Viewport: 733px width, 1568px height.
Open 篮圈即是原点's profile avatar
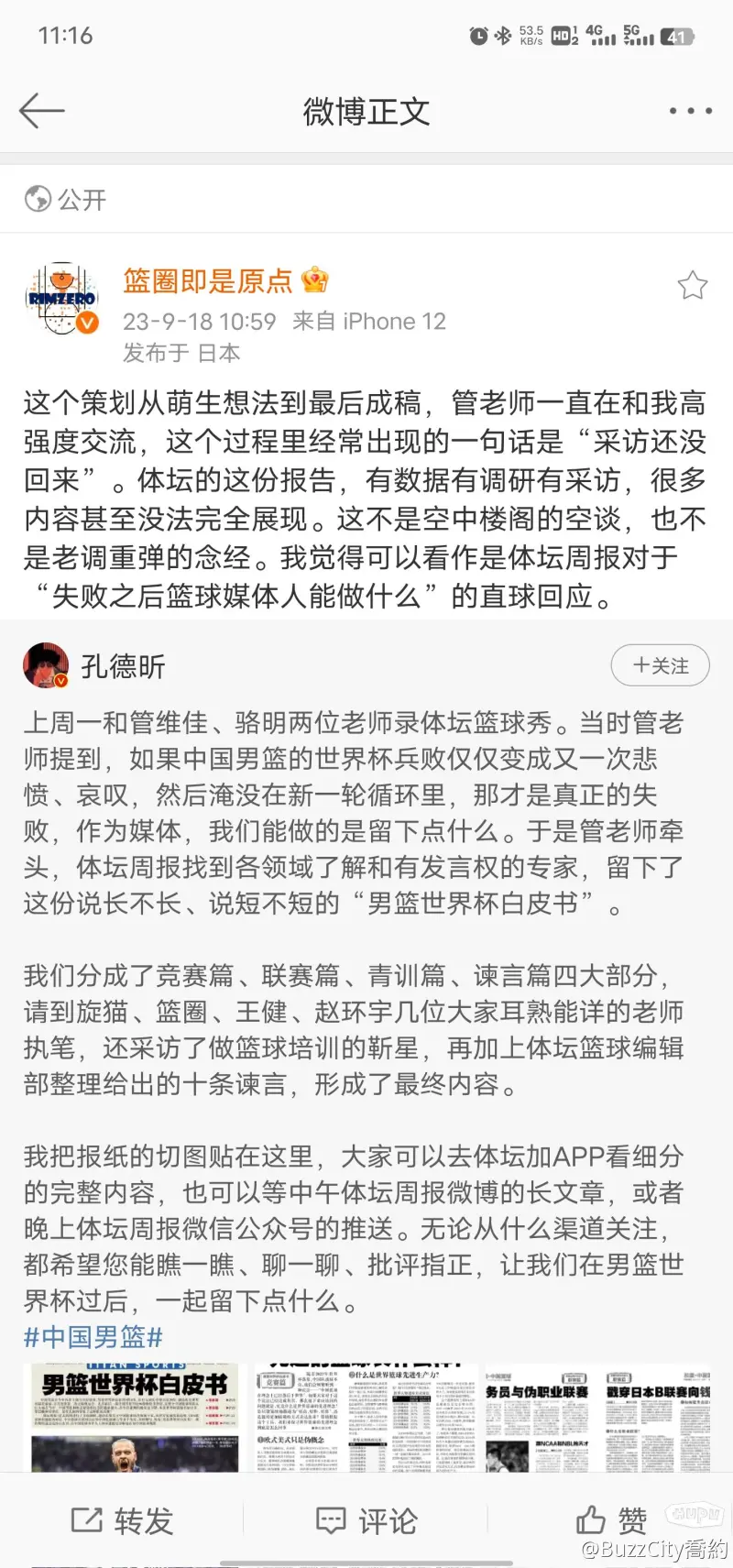click(61, 299)
